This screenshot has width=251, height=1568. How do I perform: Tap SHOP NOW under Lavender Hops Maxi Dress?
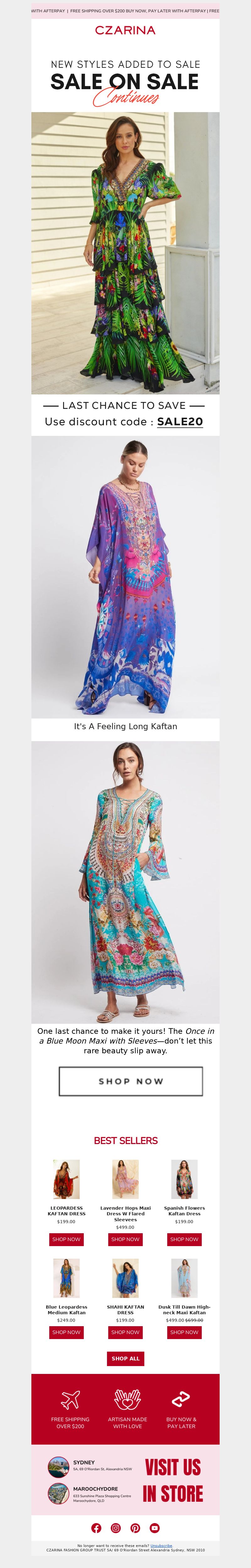(125, 1239)
